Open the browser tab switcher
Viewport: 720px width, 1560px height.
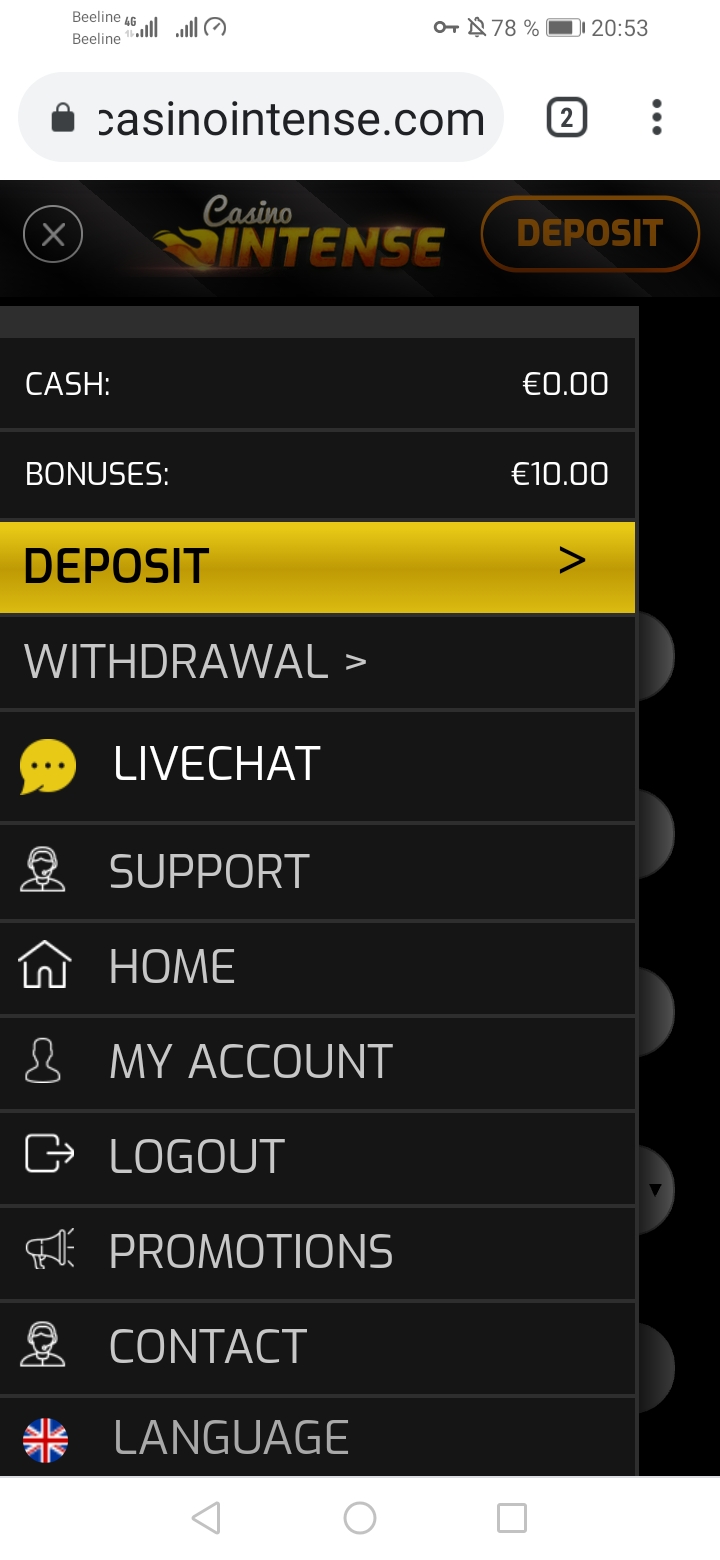566,119
